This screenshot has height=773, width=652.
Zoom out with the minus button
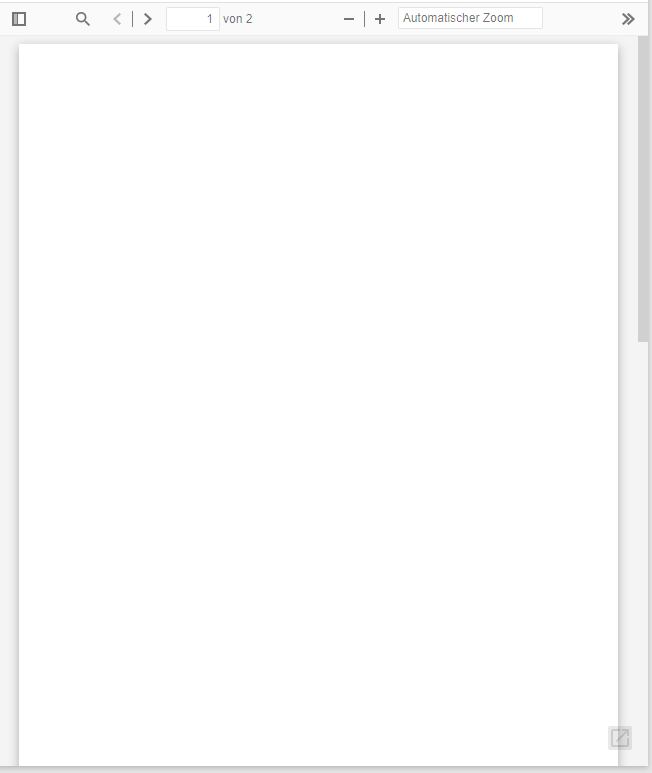[349, 19]
